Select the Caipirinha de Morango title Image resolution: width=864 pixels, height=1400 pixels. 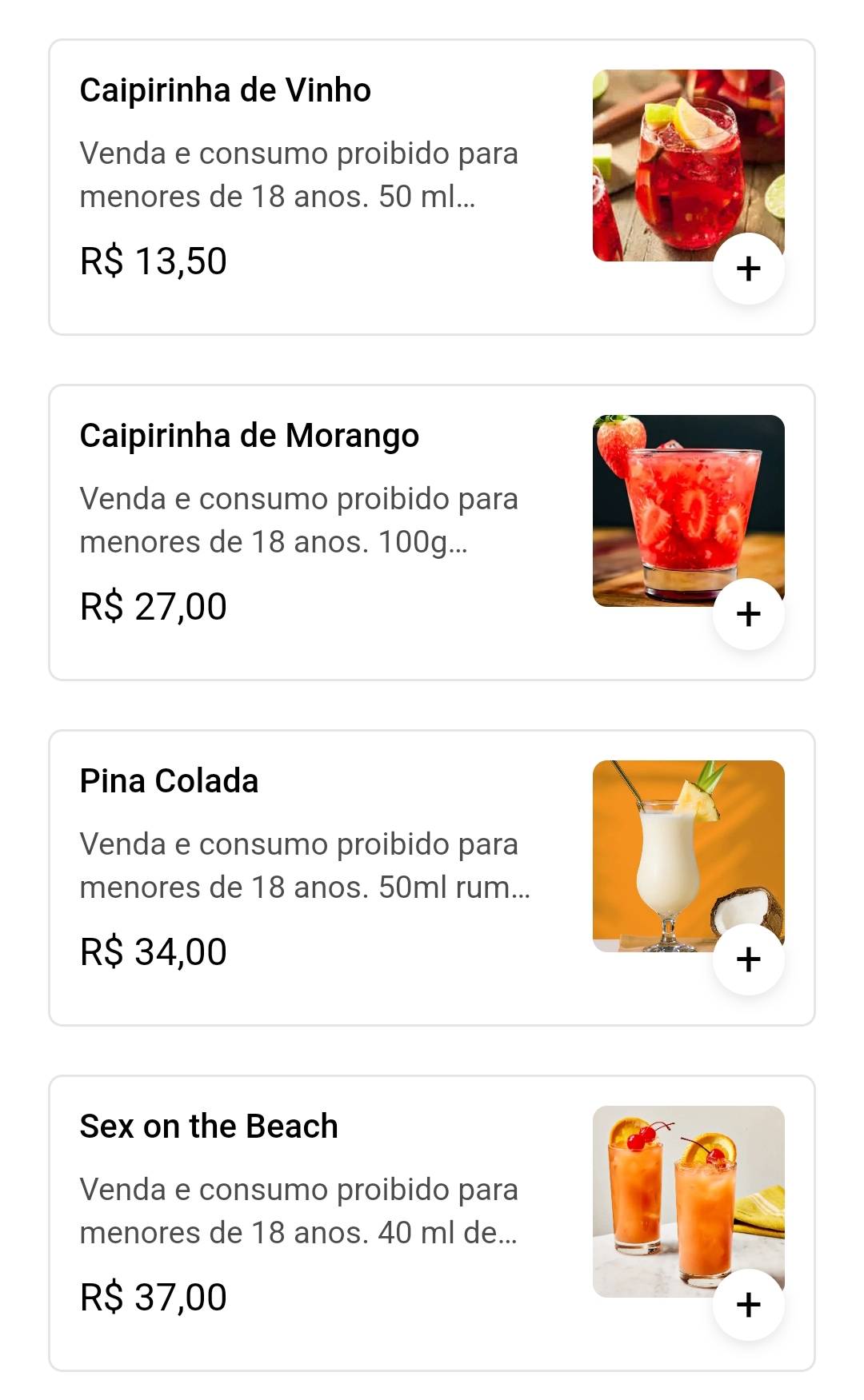pos(249,436)
